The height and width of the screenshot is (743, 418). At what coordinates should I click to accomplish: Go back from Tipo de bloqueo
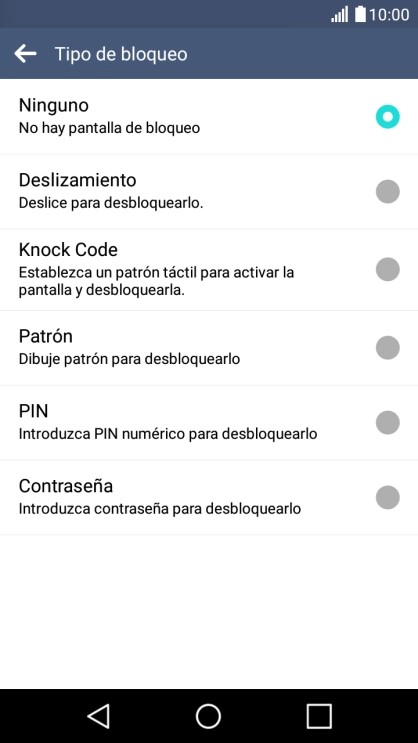(26, 54)
